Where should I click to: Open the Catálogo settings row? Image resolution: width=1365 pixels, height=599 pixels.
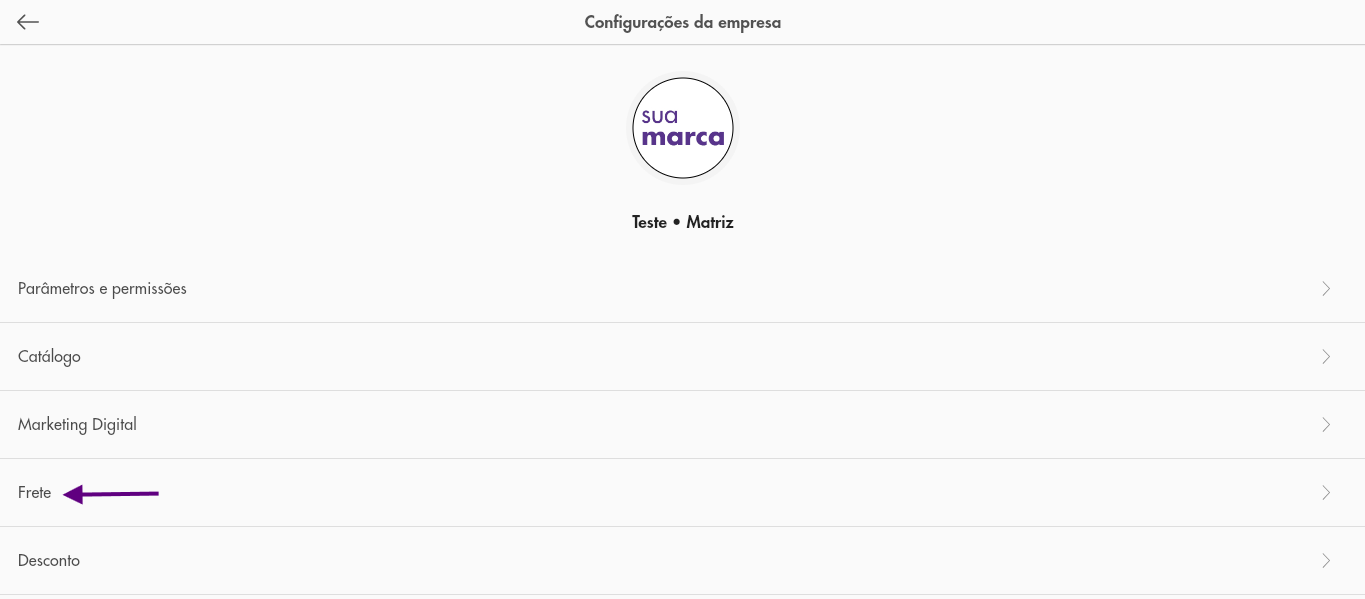point(49,357)
